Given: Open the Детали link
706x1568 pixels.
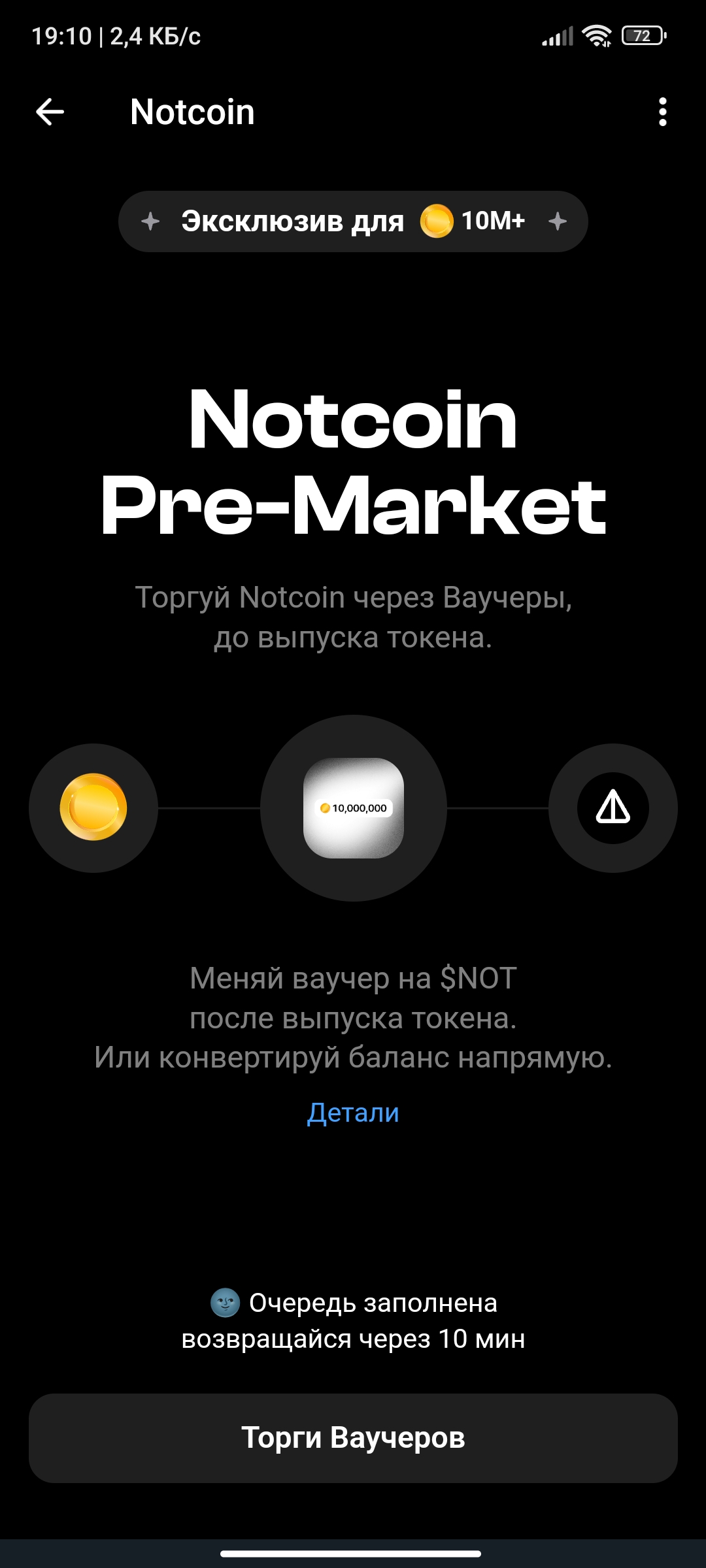Looking at the screenshot, I should pos(353,1113).
